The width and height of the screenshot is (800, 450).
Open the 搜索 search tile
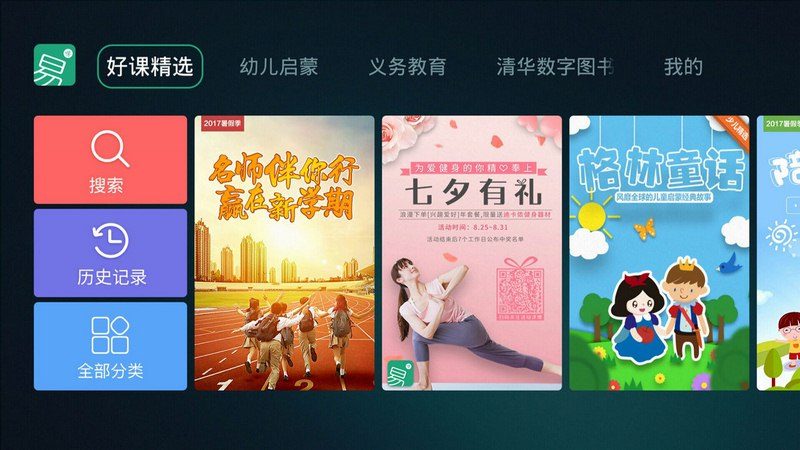pyautogui.click(x=110, y=160)
